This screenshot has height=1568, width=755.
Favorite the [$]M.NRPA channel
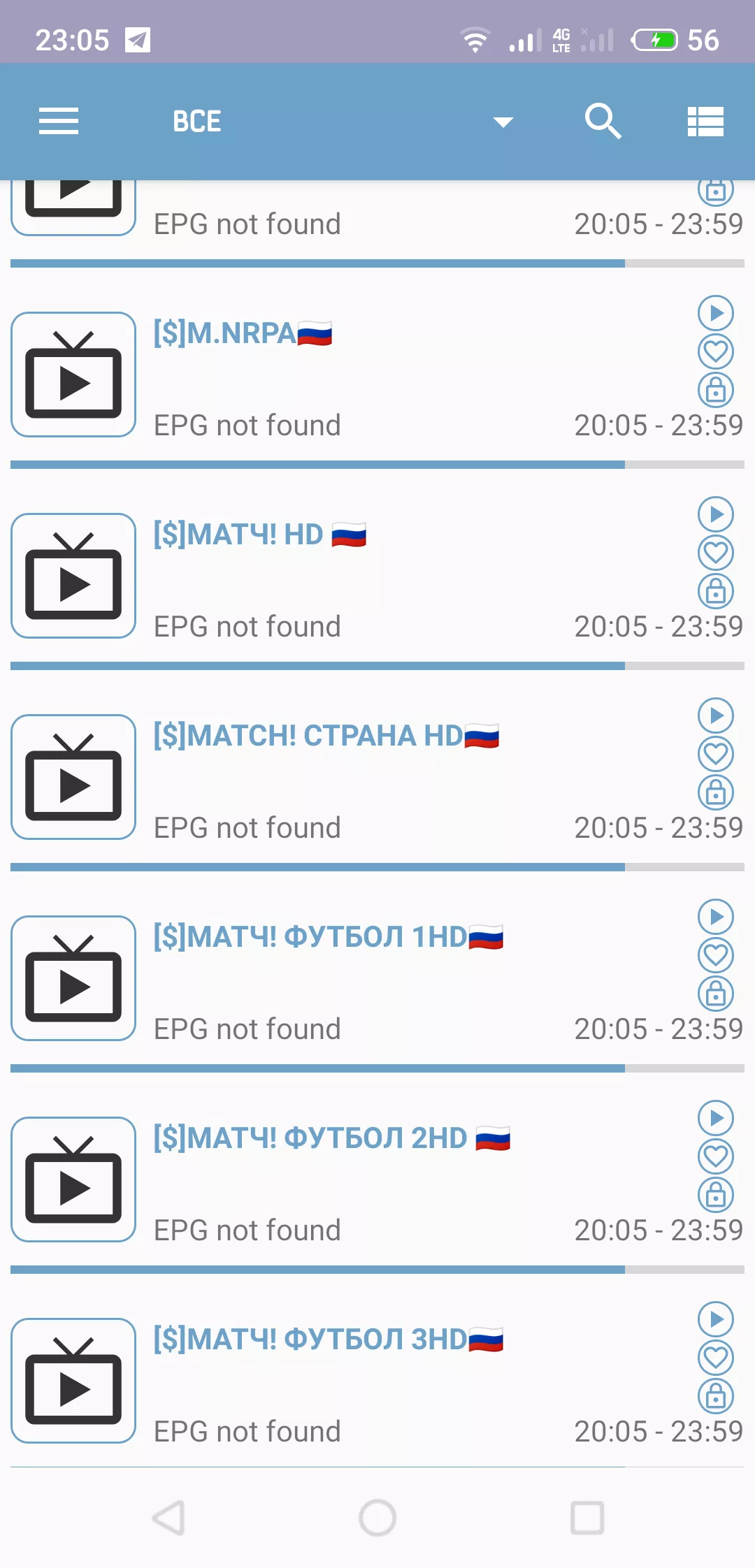(x=716, y=351)
